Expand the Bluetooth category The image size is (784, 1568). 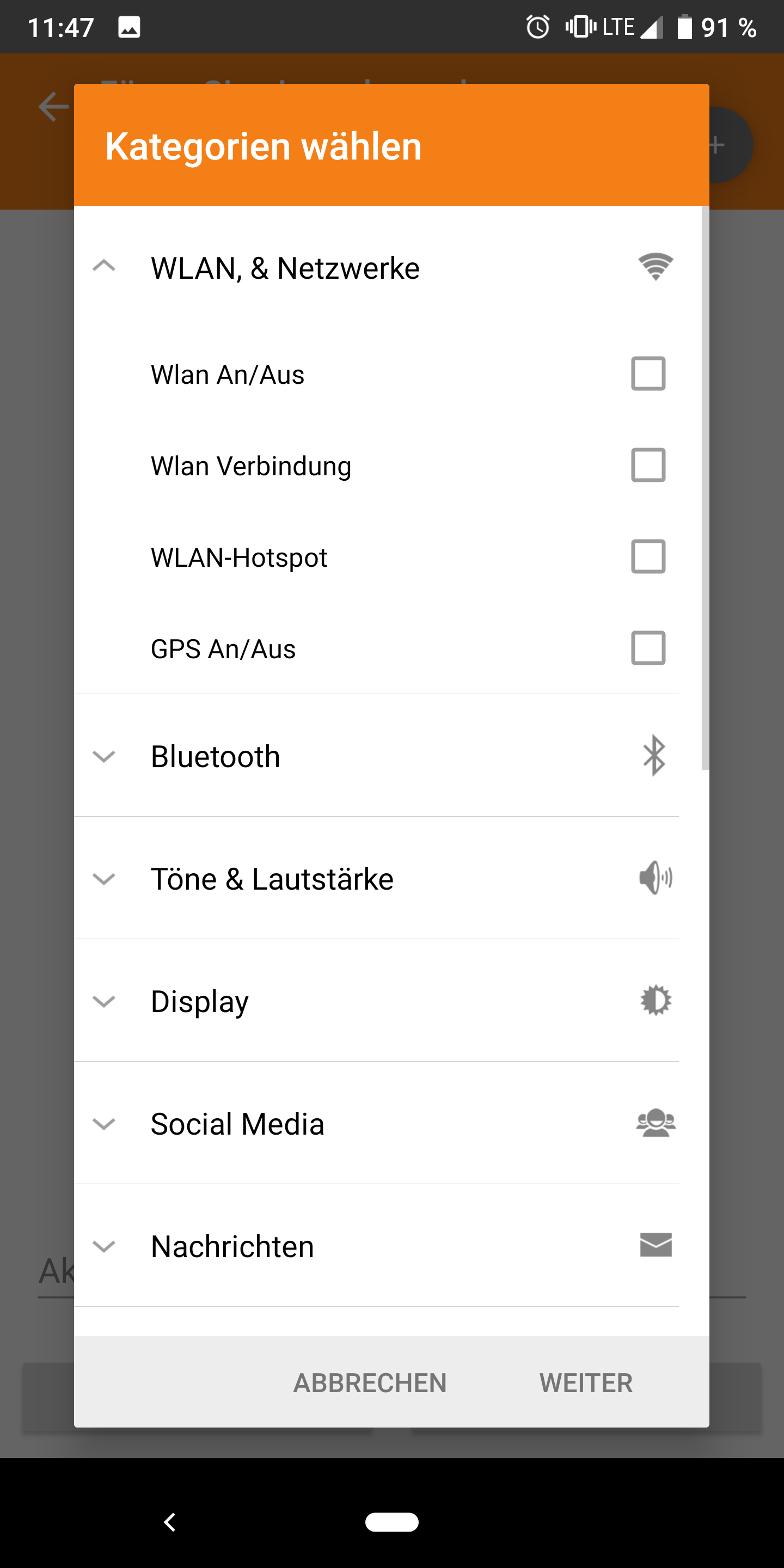(x=104, y=757)
